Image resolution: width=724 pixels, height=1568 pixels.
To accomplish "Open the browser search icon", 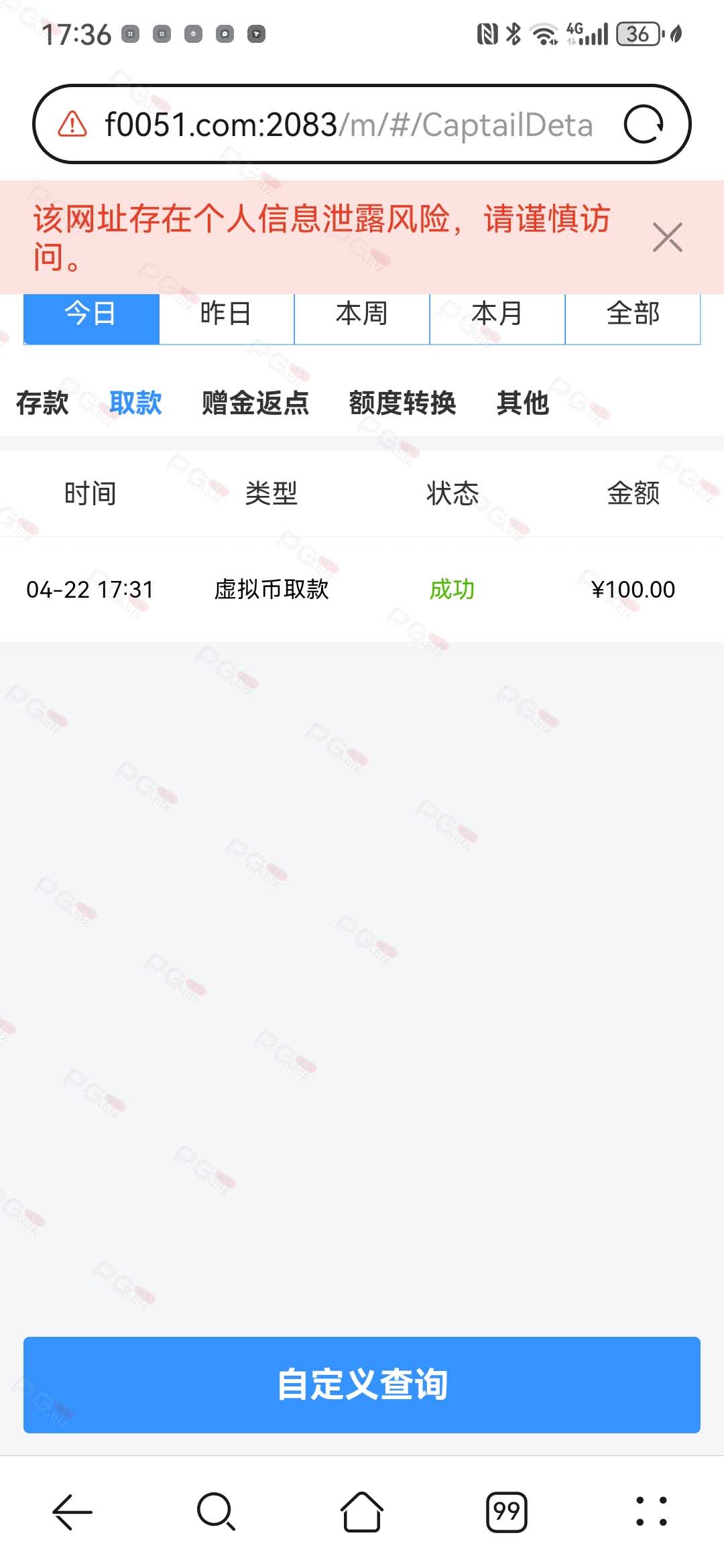I will (x=217, y=1512).
